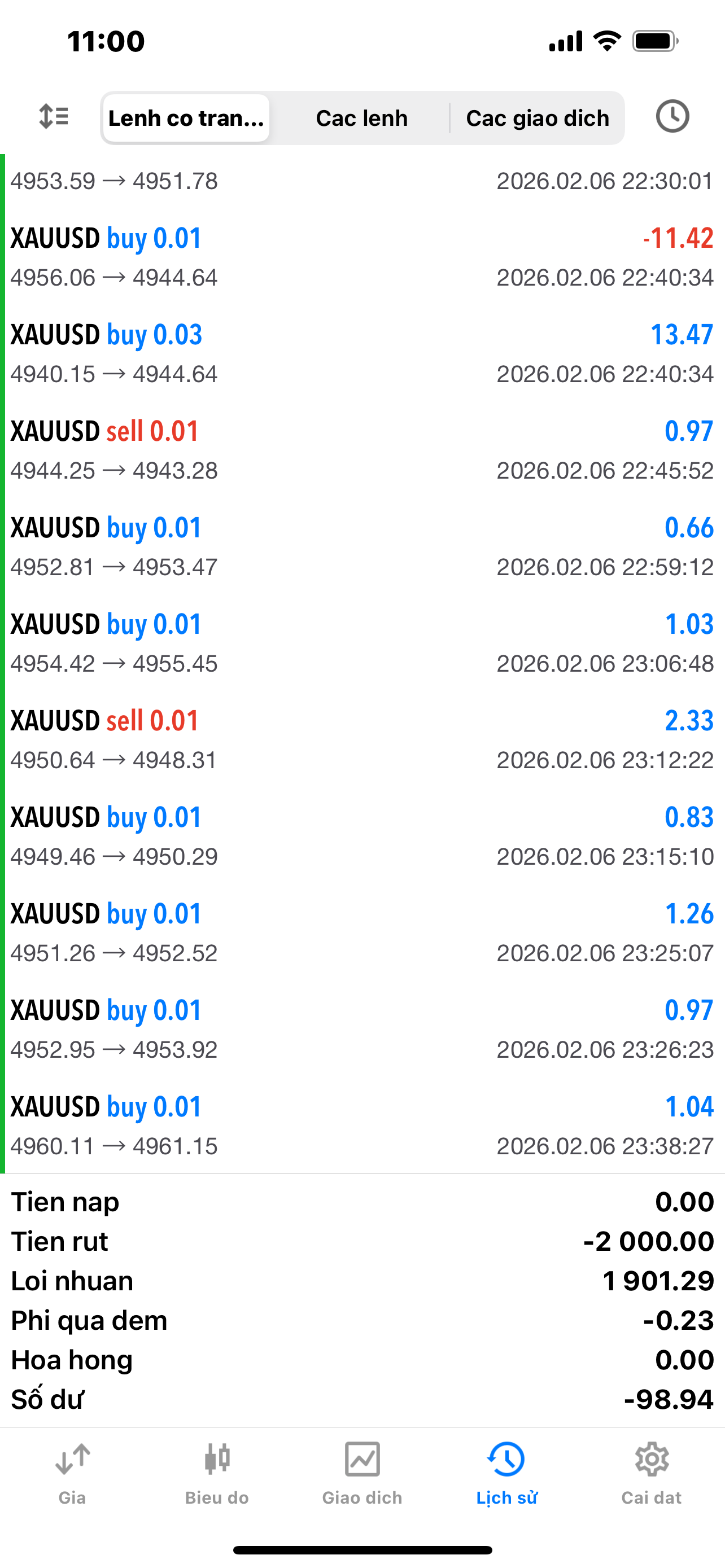This screenshot has width=725, height=1568.
Task: Open the XAUUSD sell 0.01 trade 2.33
Action: [x=362, y=740]
